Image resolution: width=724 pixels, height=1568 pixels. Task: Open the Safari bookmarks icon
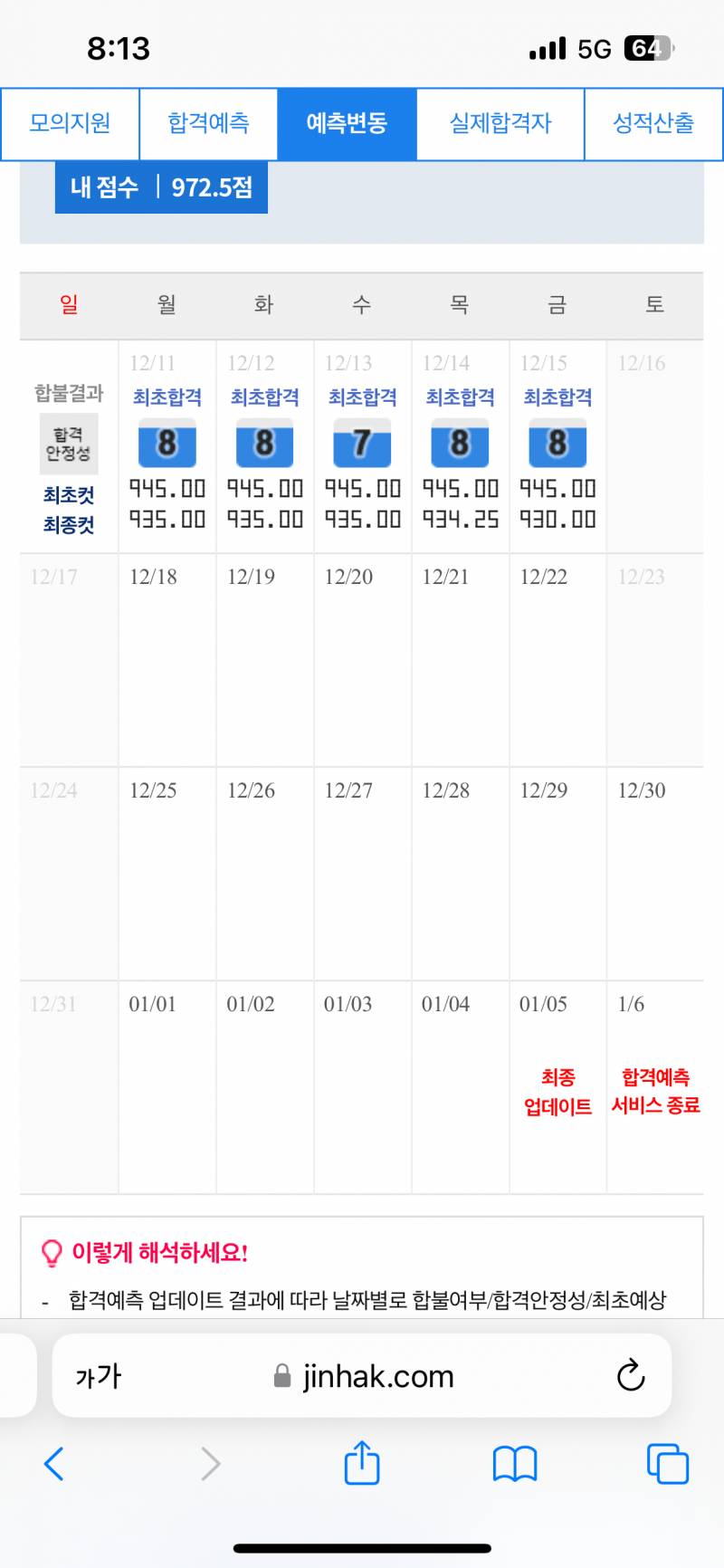click(x=515, y=1463)
